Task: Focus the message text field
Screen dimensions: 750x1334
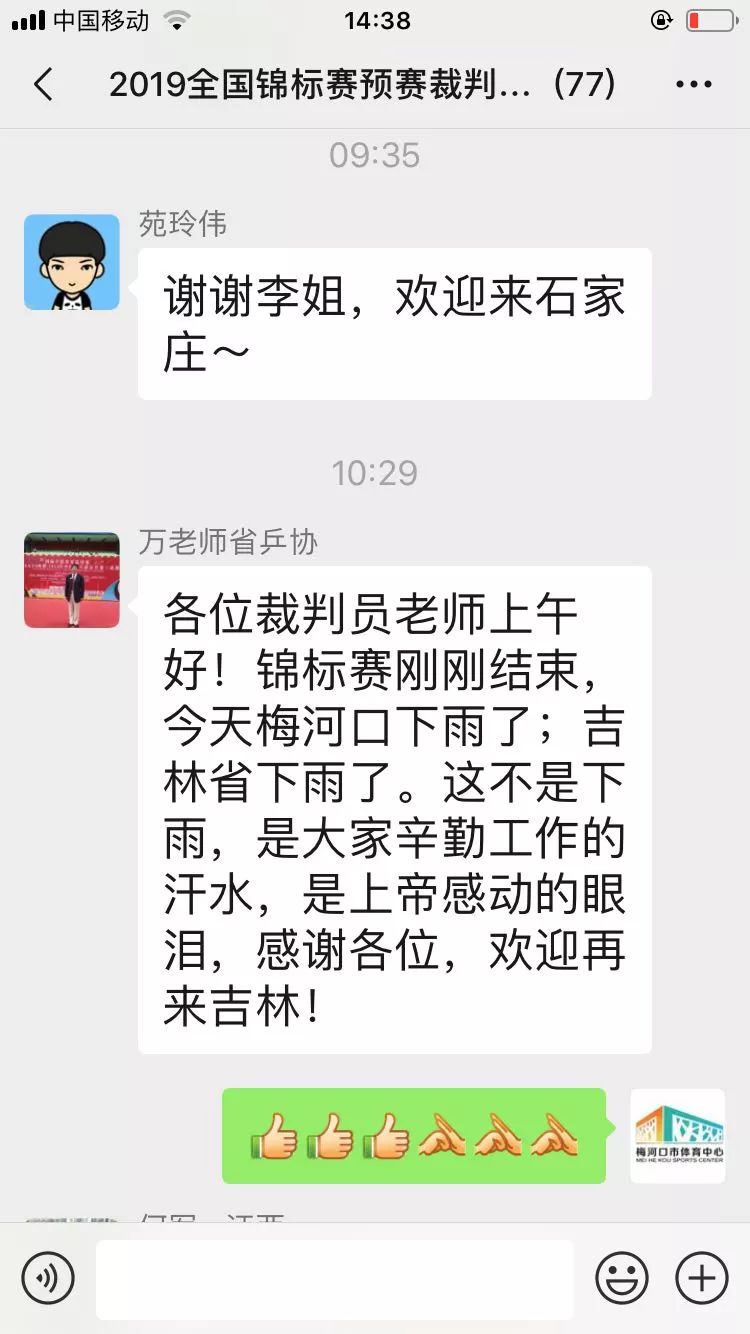Action: pos(335,1279)
